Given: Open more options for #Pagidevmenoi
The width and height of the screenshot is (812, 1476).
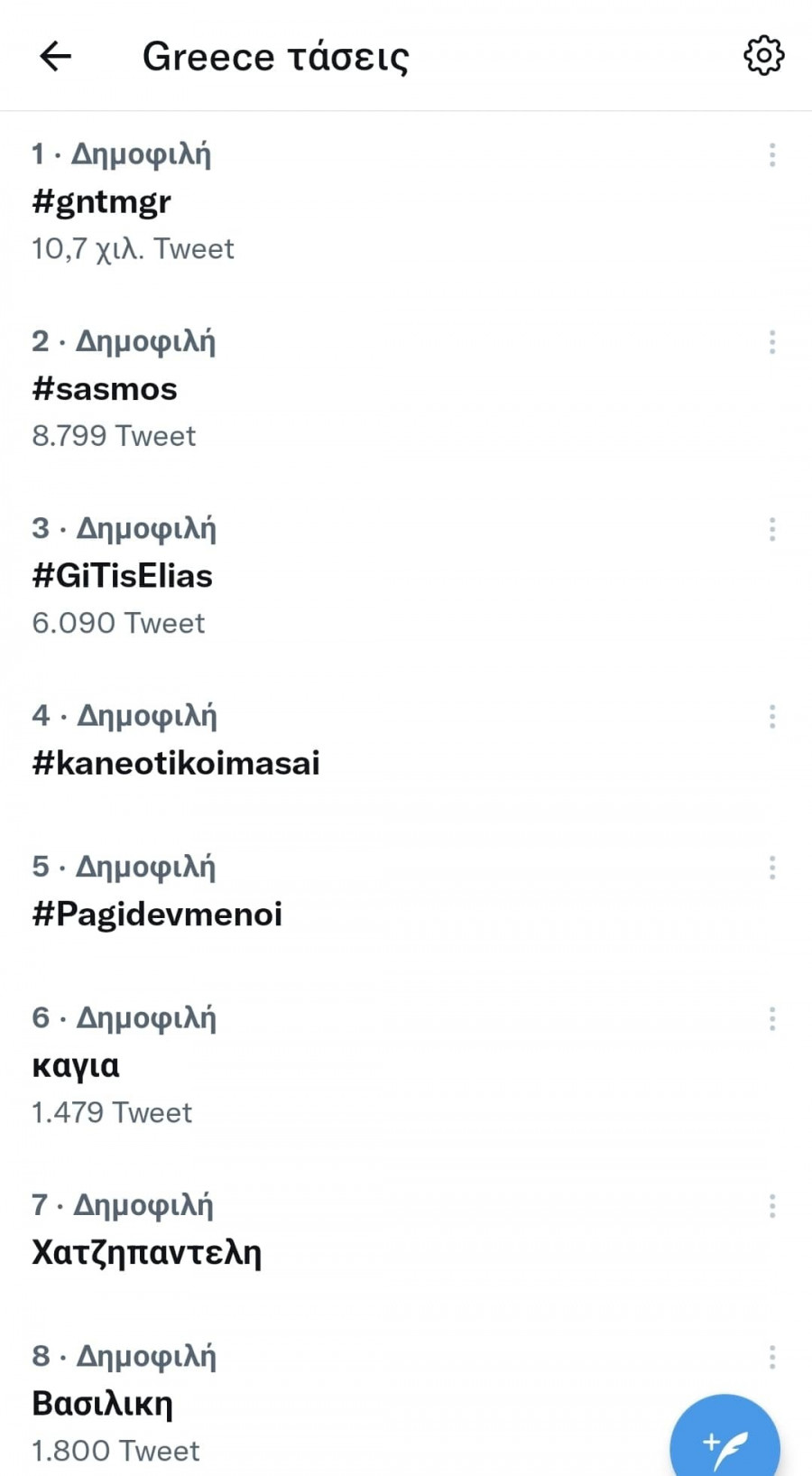Looking at the screenshot, I should [772, 868].
